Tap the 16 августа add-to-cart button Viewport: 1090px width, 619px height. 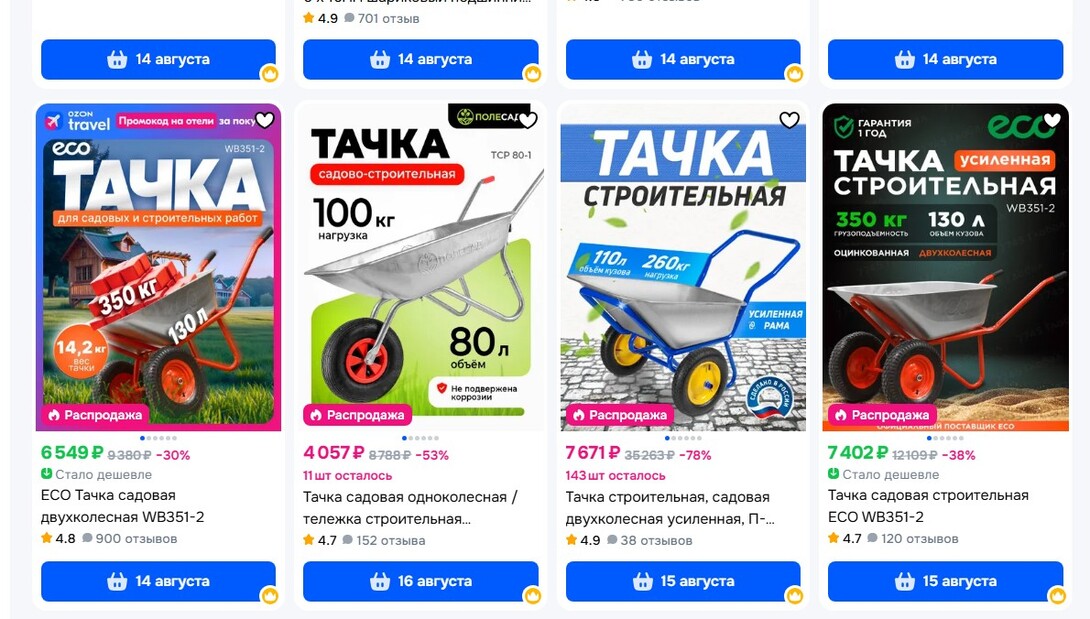(420, 581)
